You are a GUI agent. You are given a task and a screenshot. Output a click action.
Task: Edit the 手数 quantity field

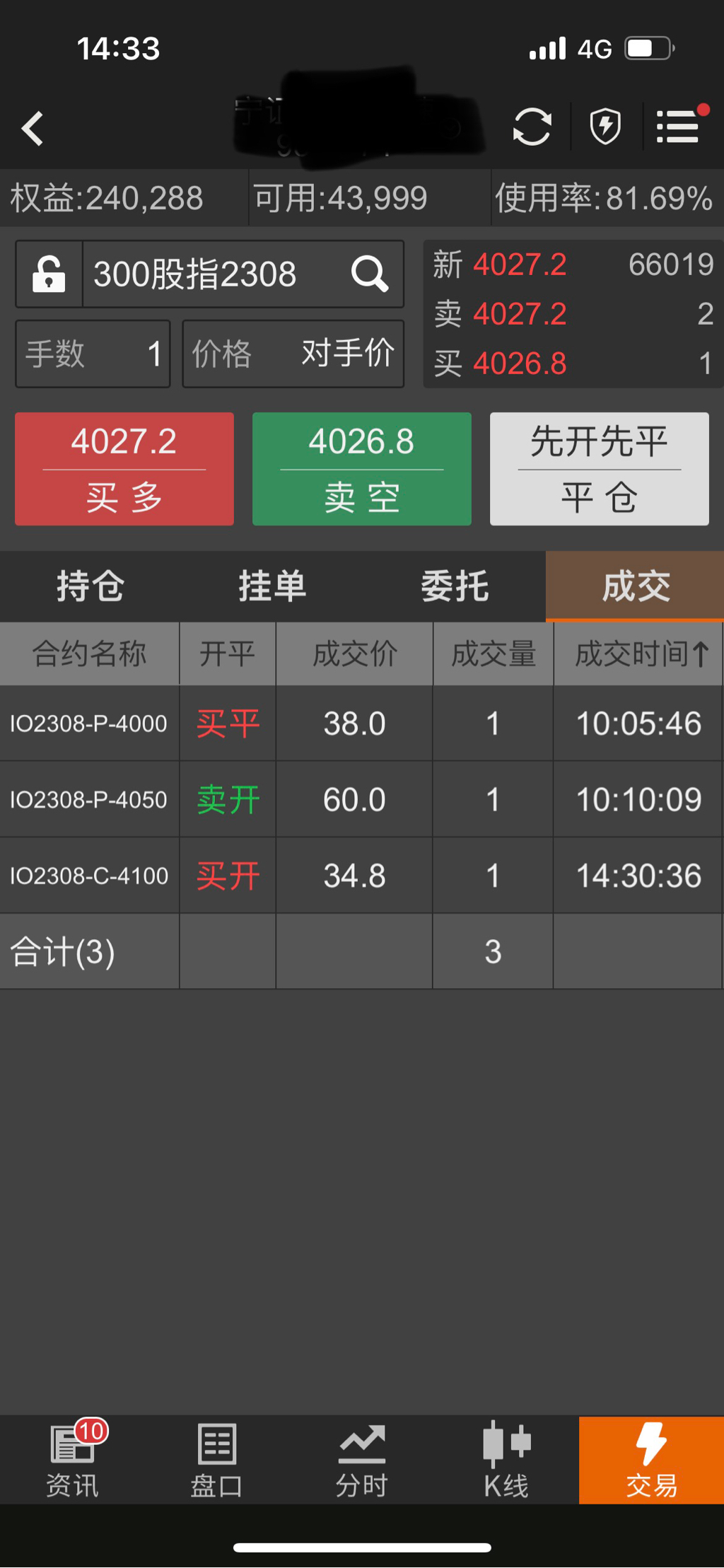pyautogui.click(x=93, y=354)
